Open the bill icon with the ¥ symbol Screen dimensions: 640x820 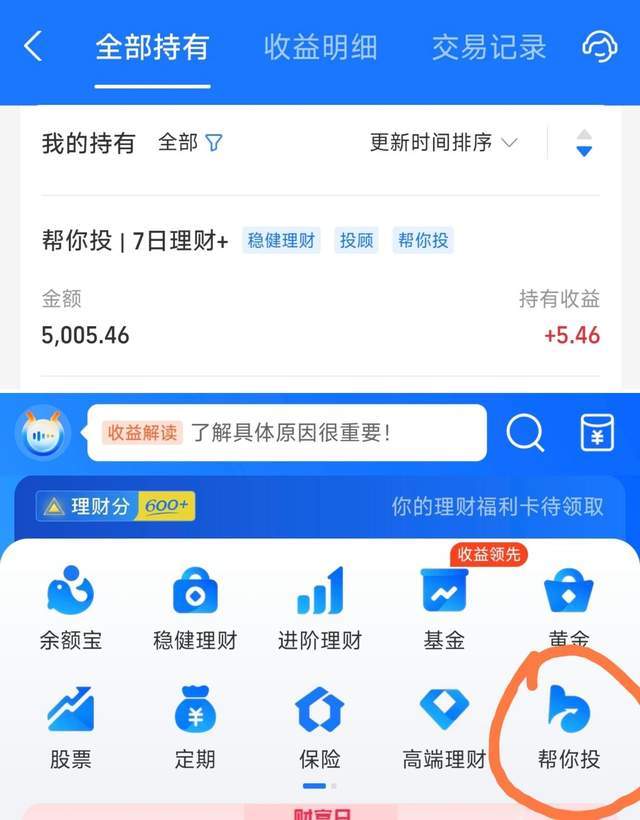pos(598,433)
